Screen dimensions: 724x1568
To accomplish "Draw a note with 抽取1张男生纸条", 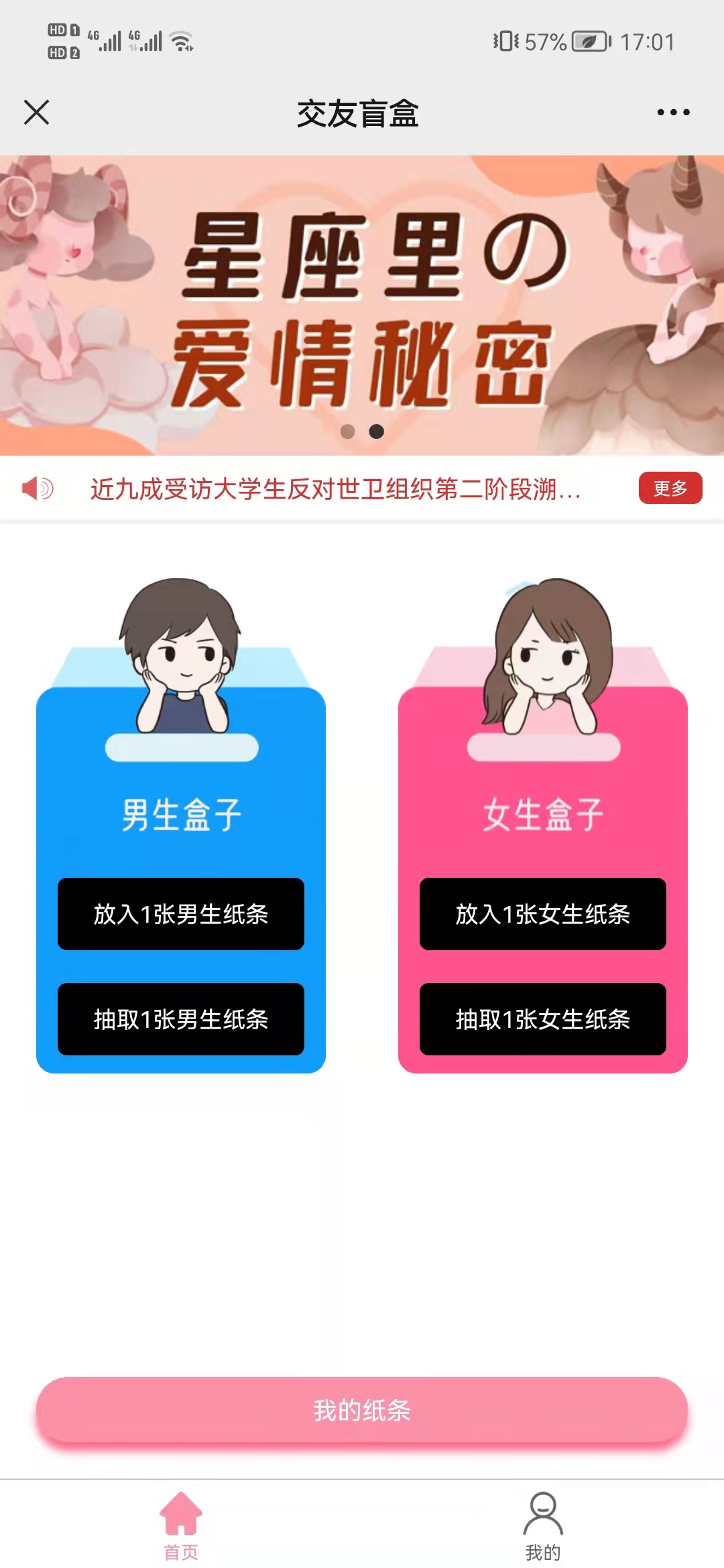I will coord(181,1019).
